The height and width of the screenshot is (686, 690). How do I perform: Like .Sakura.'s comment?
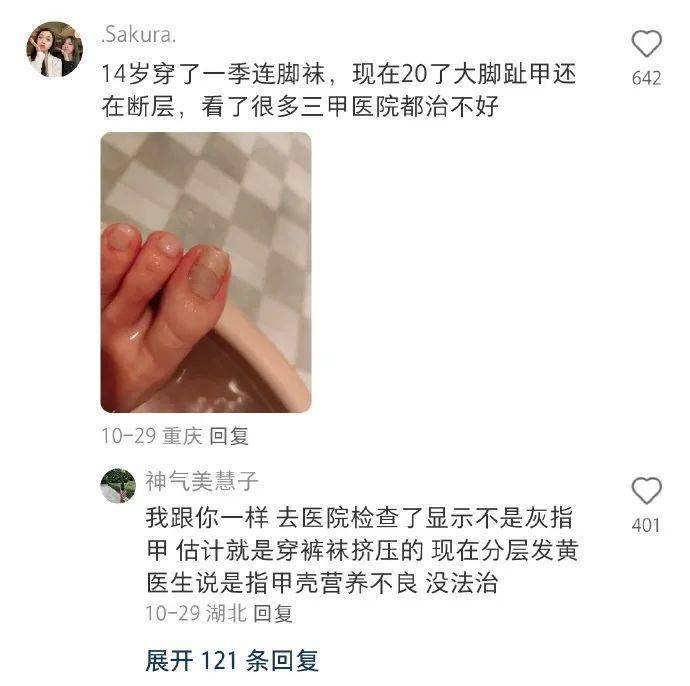click(x=647, y=45)
